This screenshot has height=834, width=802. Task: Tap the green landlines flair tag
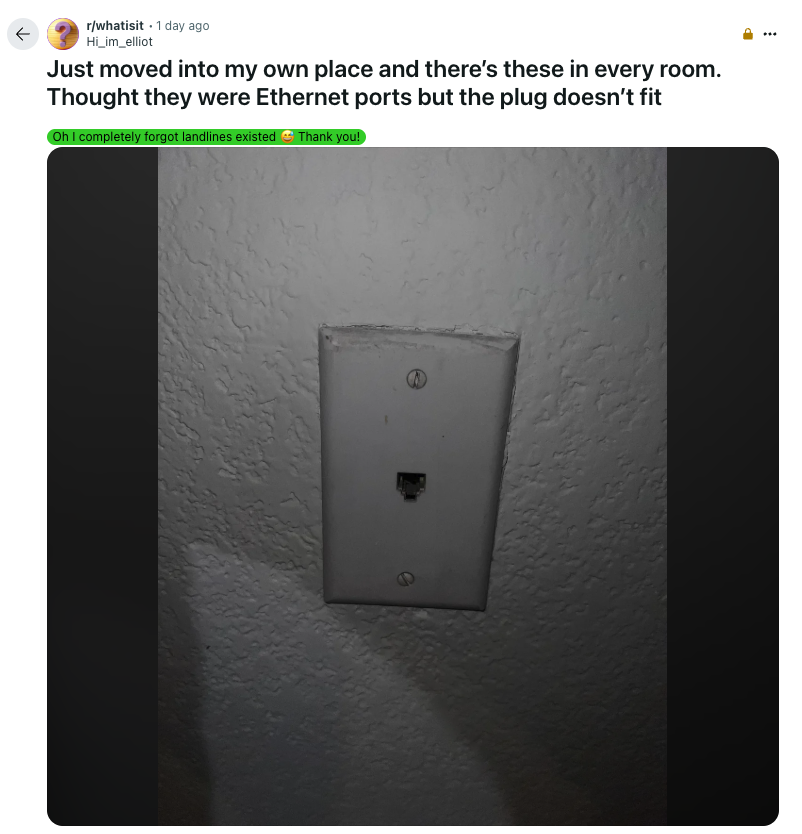point(206,137)
